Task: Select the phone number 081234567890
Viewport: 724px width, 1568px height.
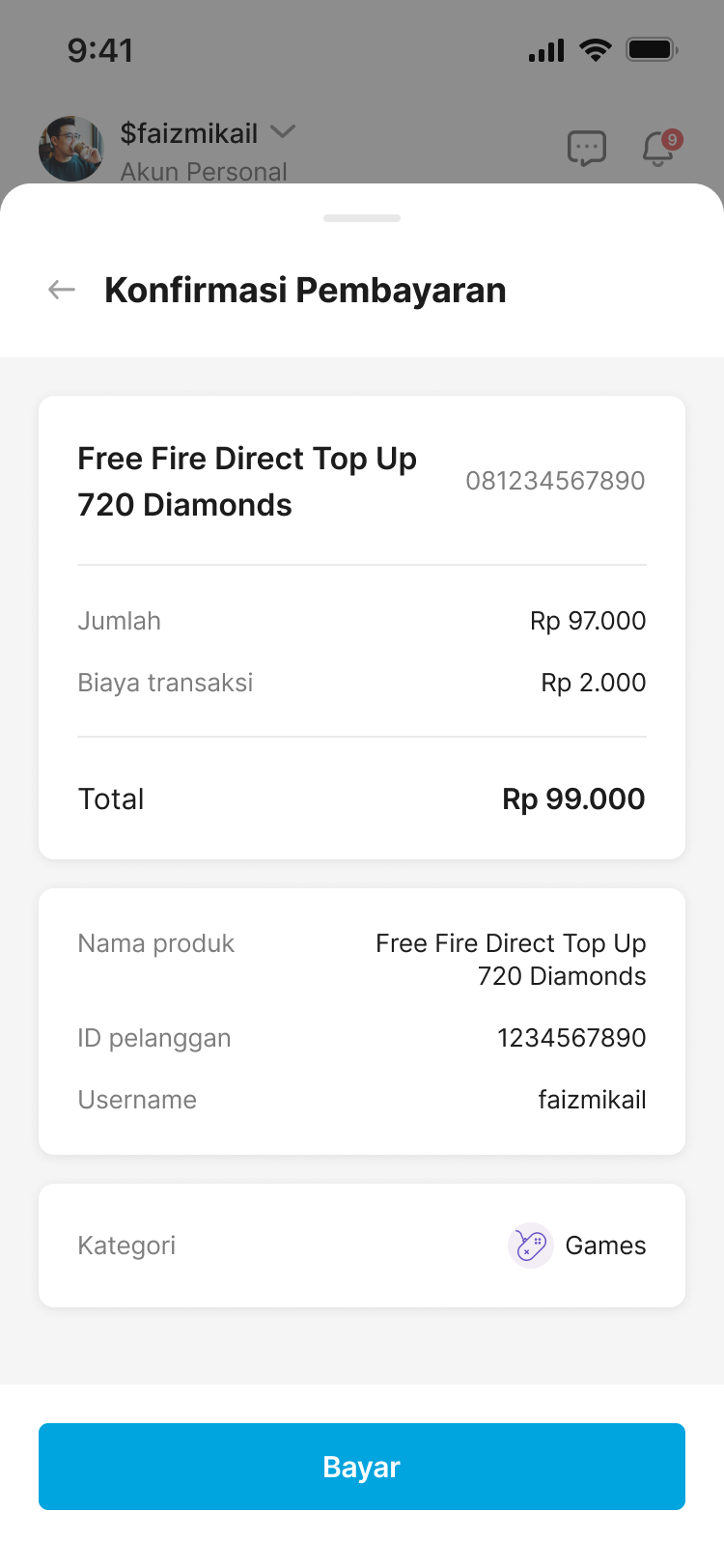Action: click(555, 480)
